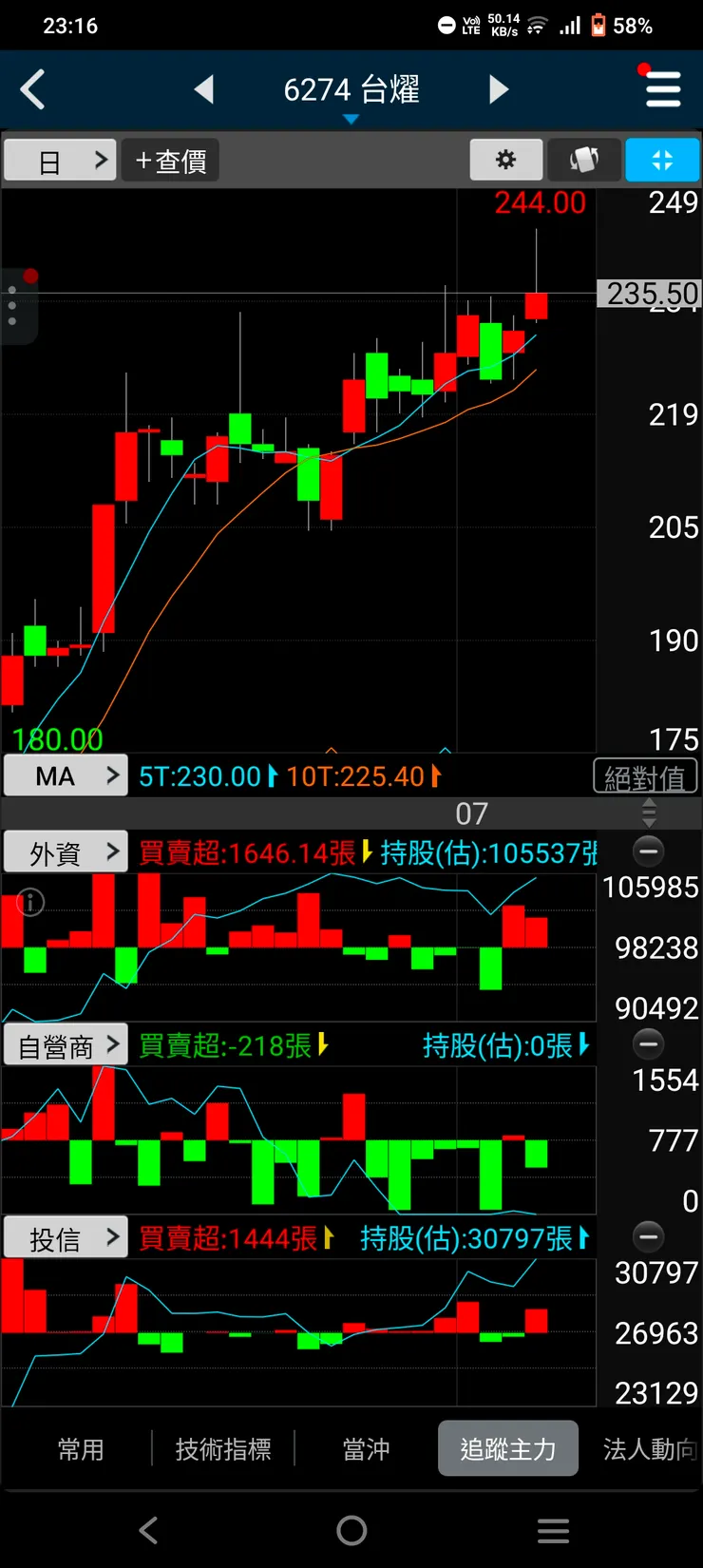This screenshot has width=703, height=1568.
Task: Change the MA indicator selector
Action: pyautogui.click(x=66, y=775)
